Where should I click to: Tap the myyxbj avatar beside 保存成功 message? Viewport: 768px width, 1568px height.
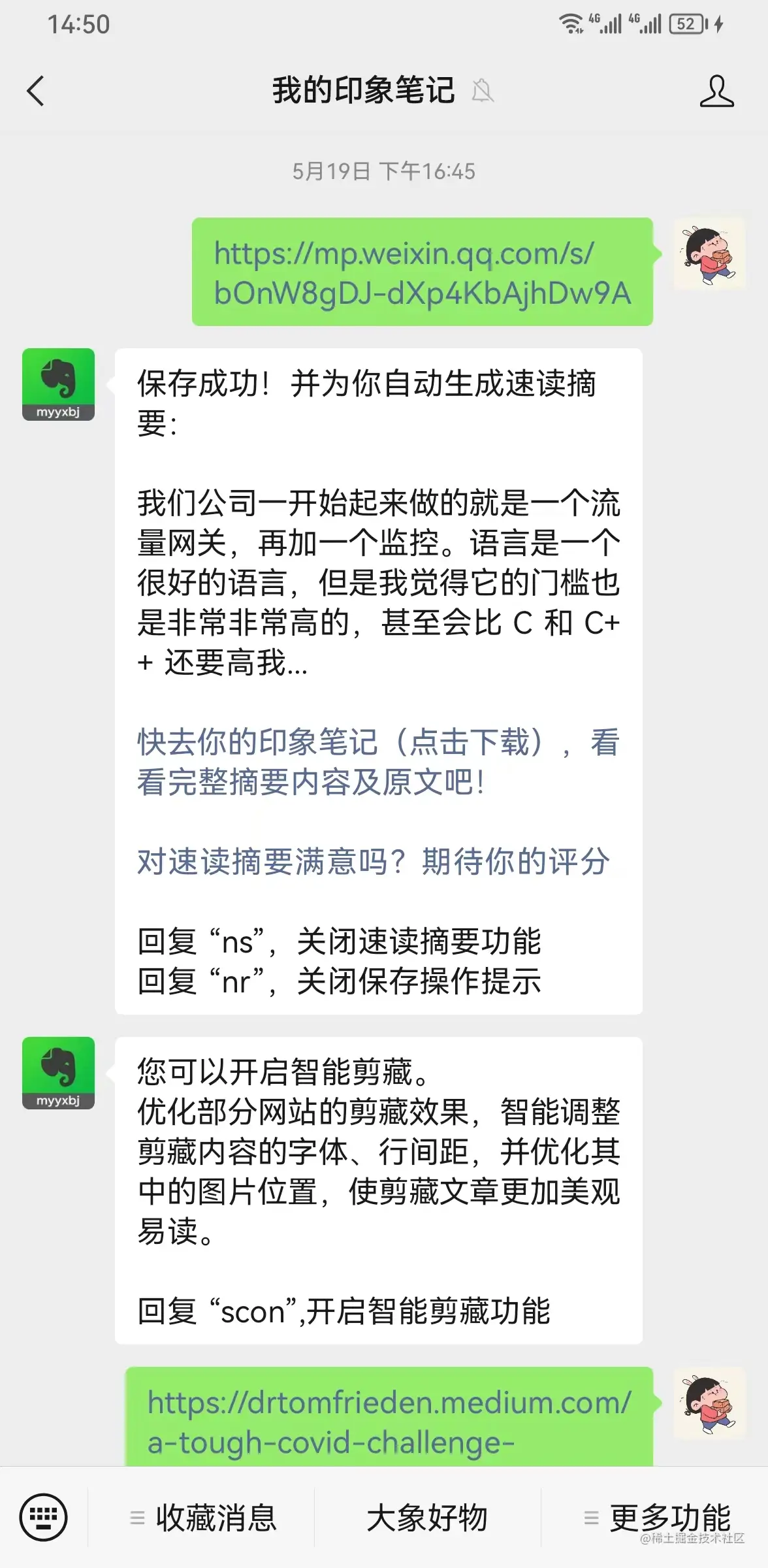59,384
